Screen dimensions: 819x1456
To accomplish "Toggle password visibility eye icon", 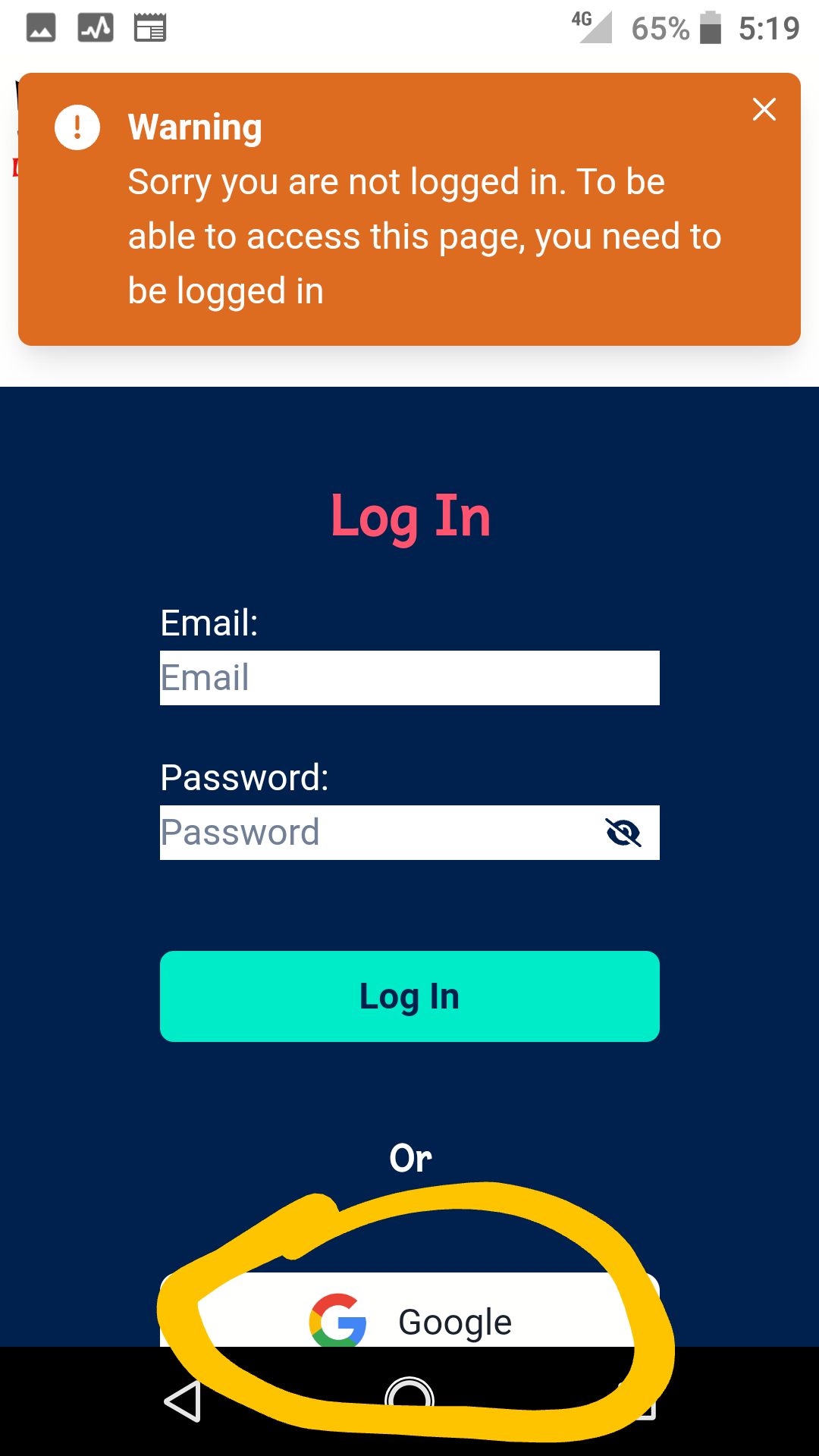I will point(623,833).
